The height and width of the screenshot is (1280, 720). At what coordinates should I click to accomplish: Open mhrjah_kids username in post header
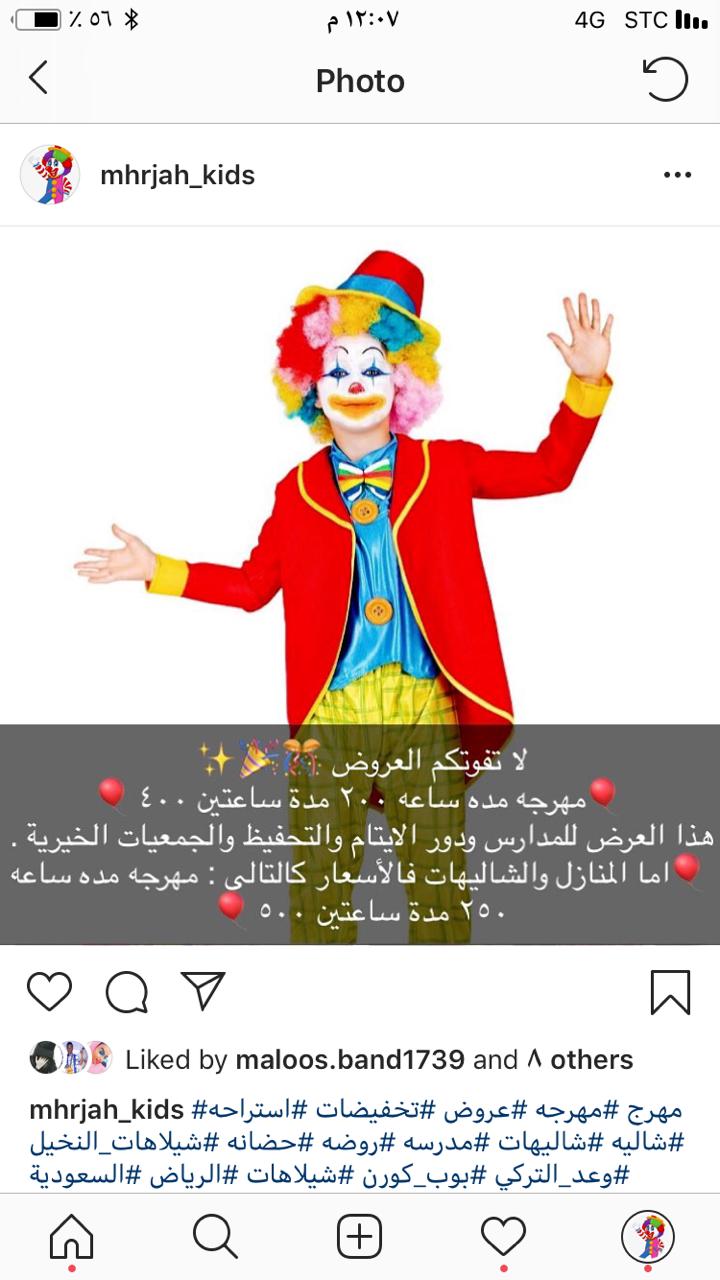177,175
